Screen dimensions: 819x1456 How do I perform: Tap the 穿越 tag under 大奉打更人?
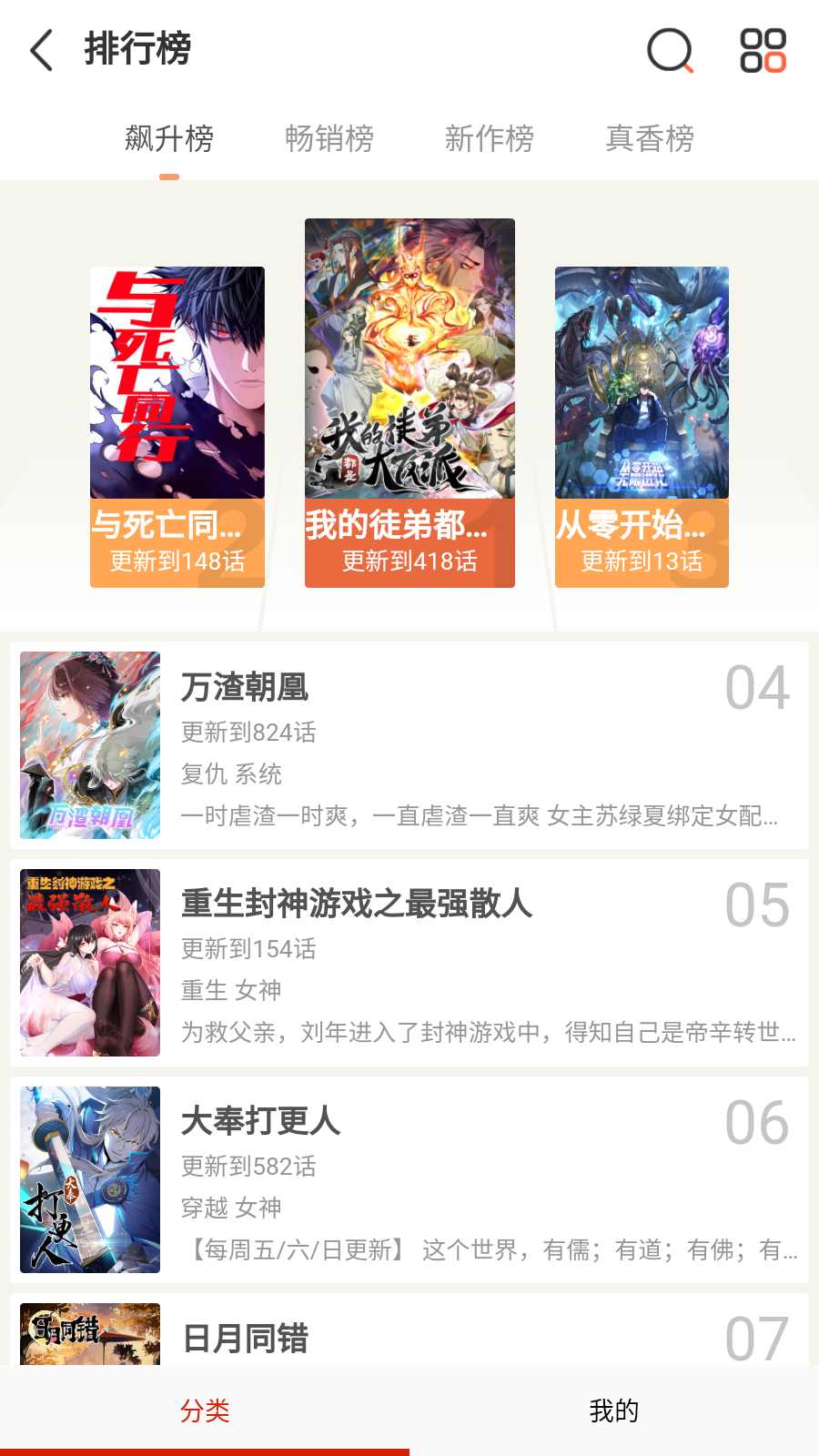(x=202, y=1208)
